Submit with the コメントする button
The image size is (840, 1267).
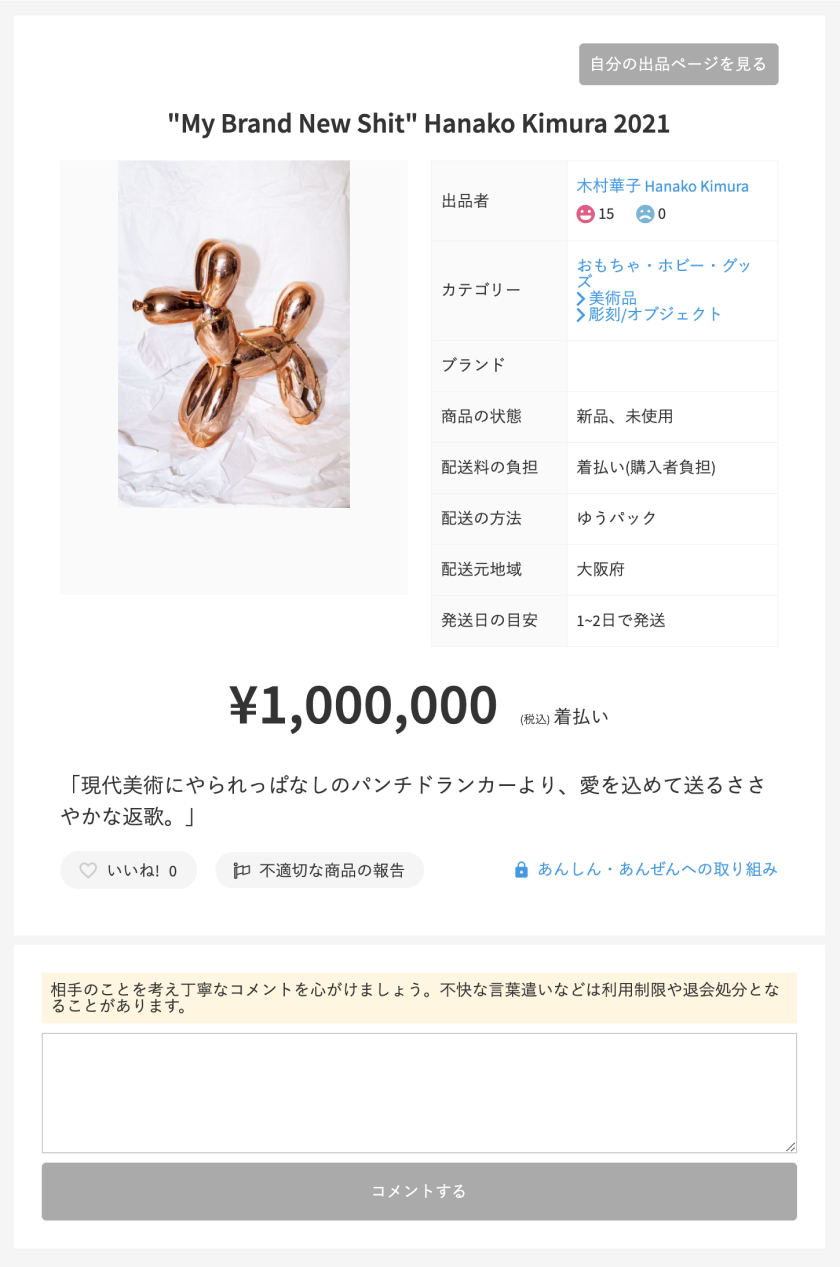coord(419,1191)
